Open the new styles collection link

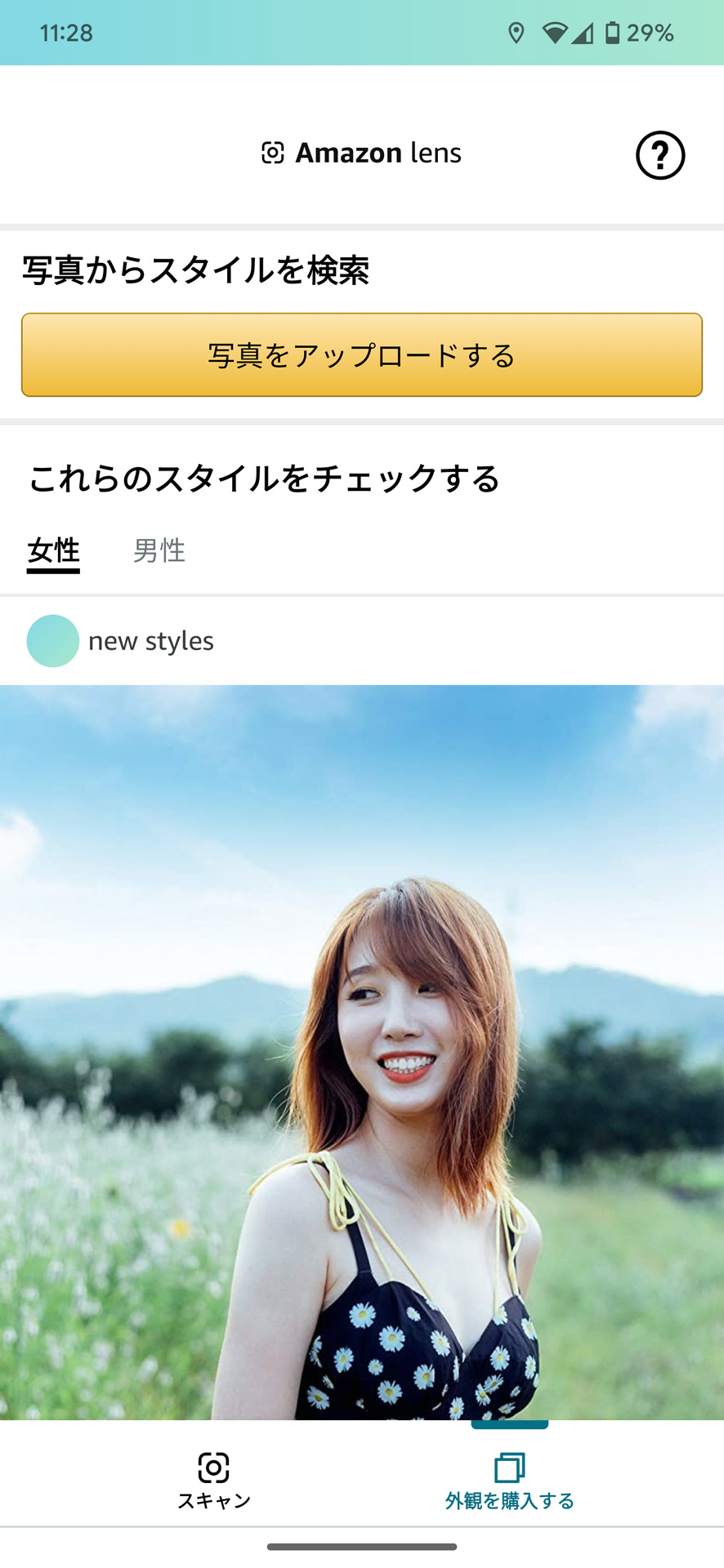click(x=152, y=641)
